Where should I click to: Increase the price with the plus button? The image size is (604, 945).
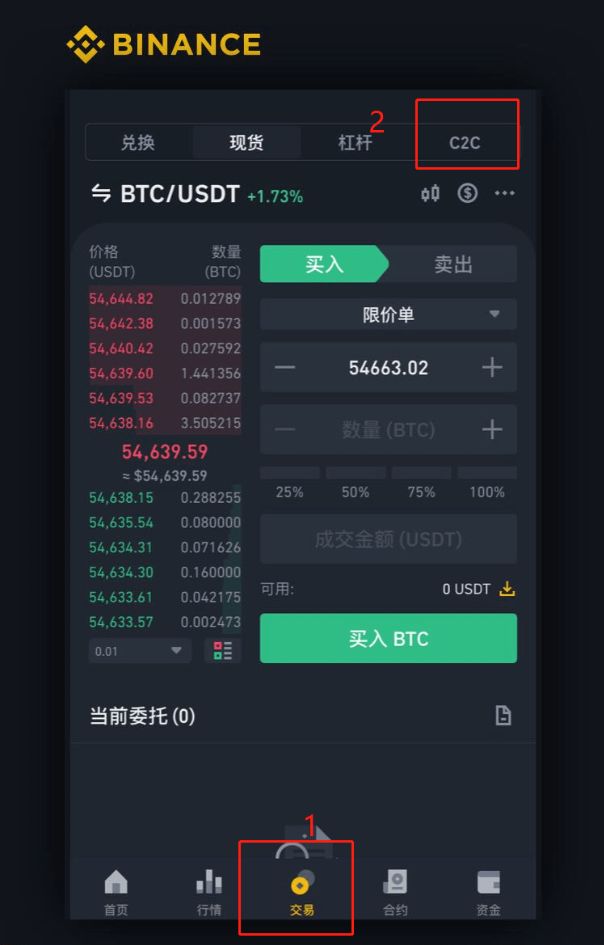click(491, 368)
